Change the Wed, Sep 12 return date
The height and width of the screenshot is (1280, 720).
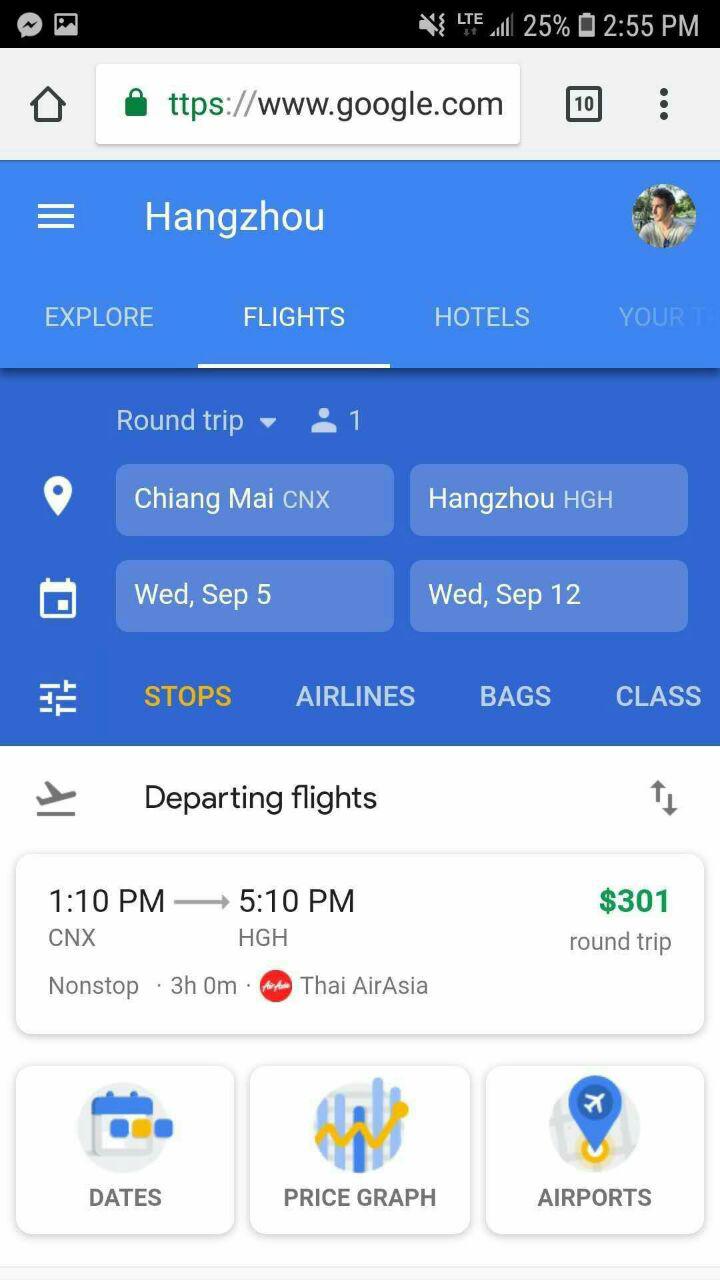click(x=548, y=595)
